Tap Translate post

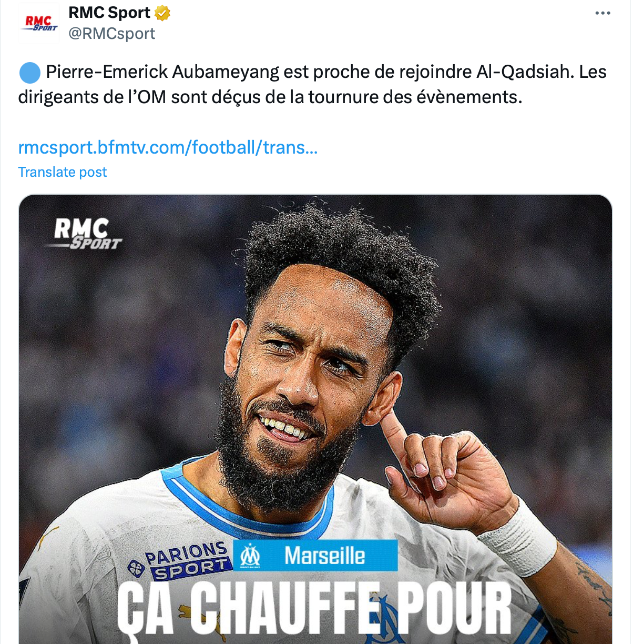tap(63, 172)
